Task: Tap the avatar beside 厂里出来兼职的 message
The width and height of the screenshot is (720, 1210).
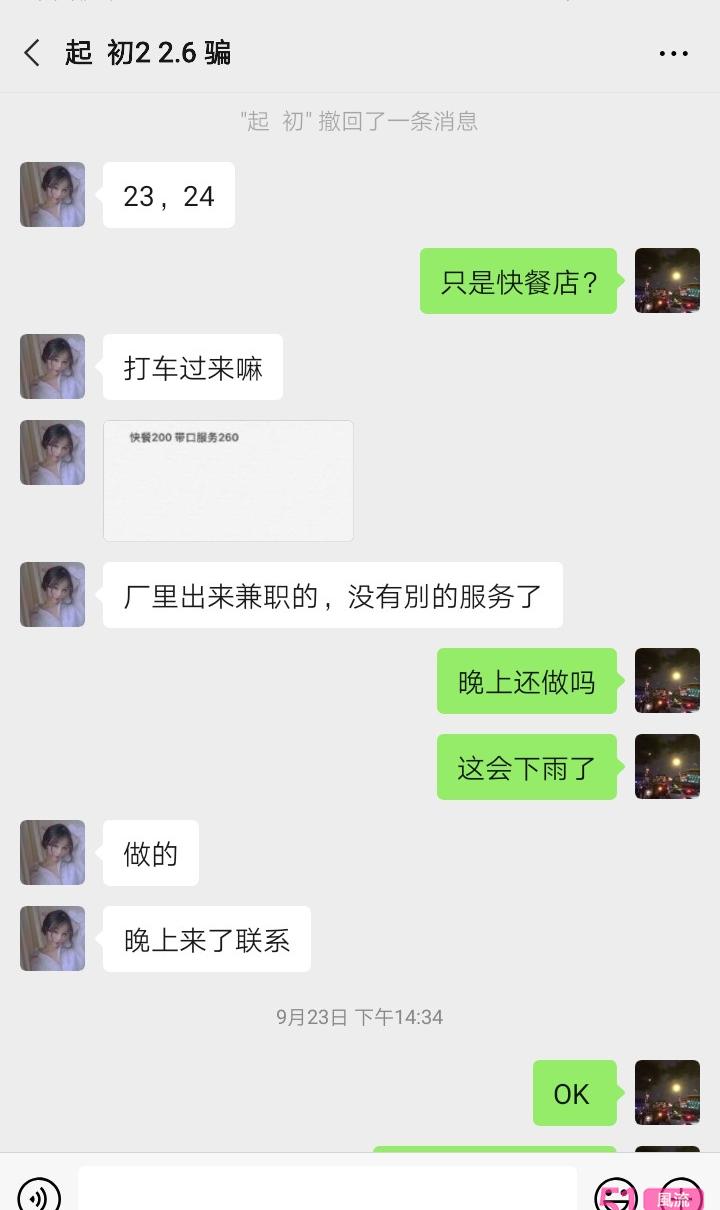Action: [x=52, y=594]
